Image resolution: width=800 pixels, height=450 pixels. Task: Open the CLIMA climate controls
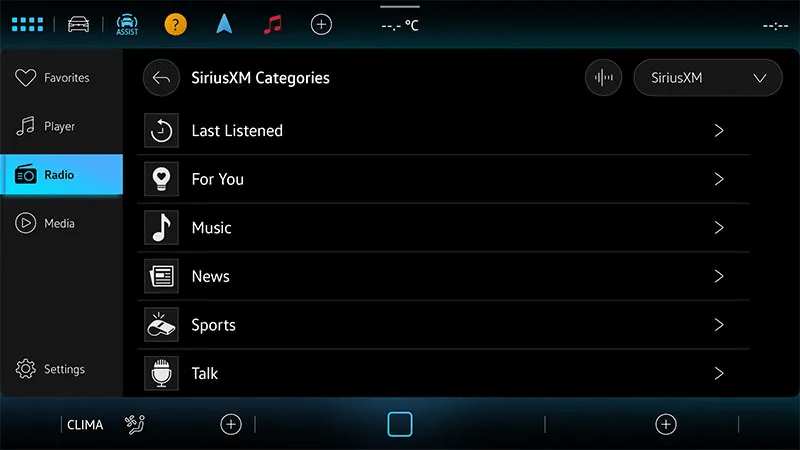85,424
